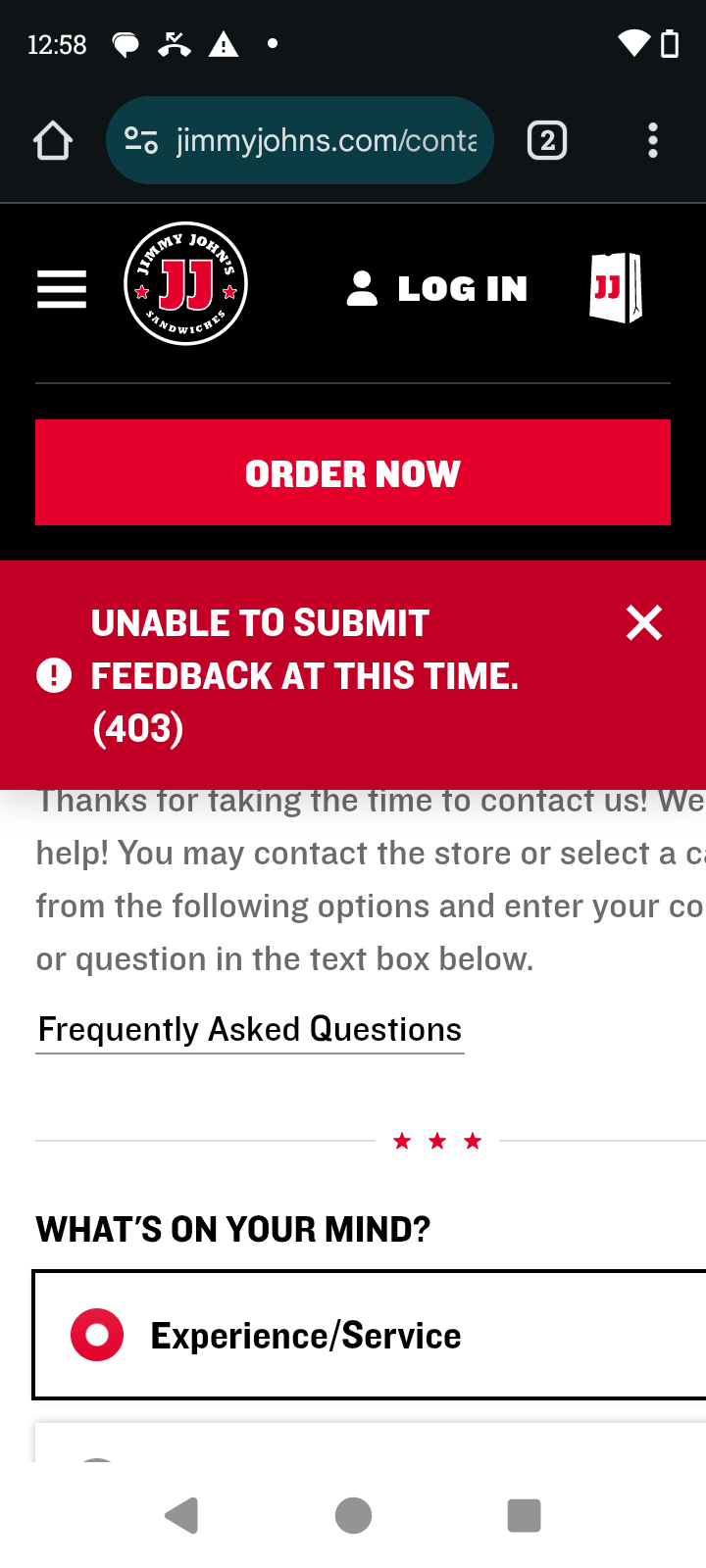Screen dimensions: 706x1568
Task: Go back using system navigation
Action: click(182, 1516)
